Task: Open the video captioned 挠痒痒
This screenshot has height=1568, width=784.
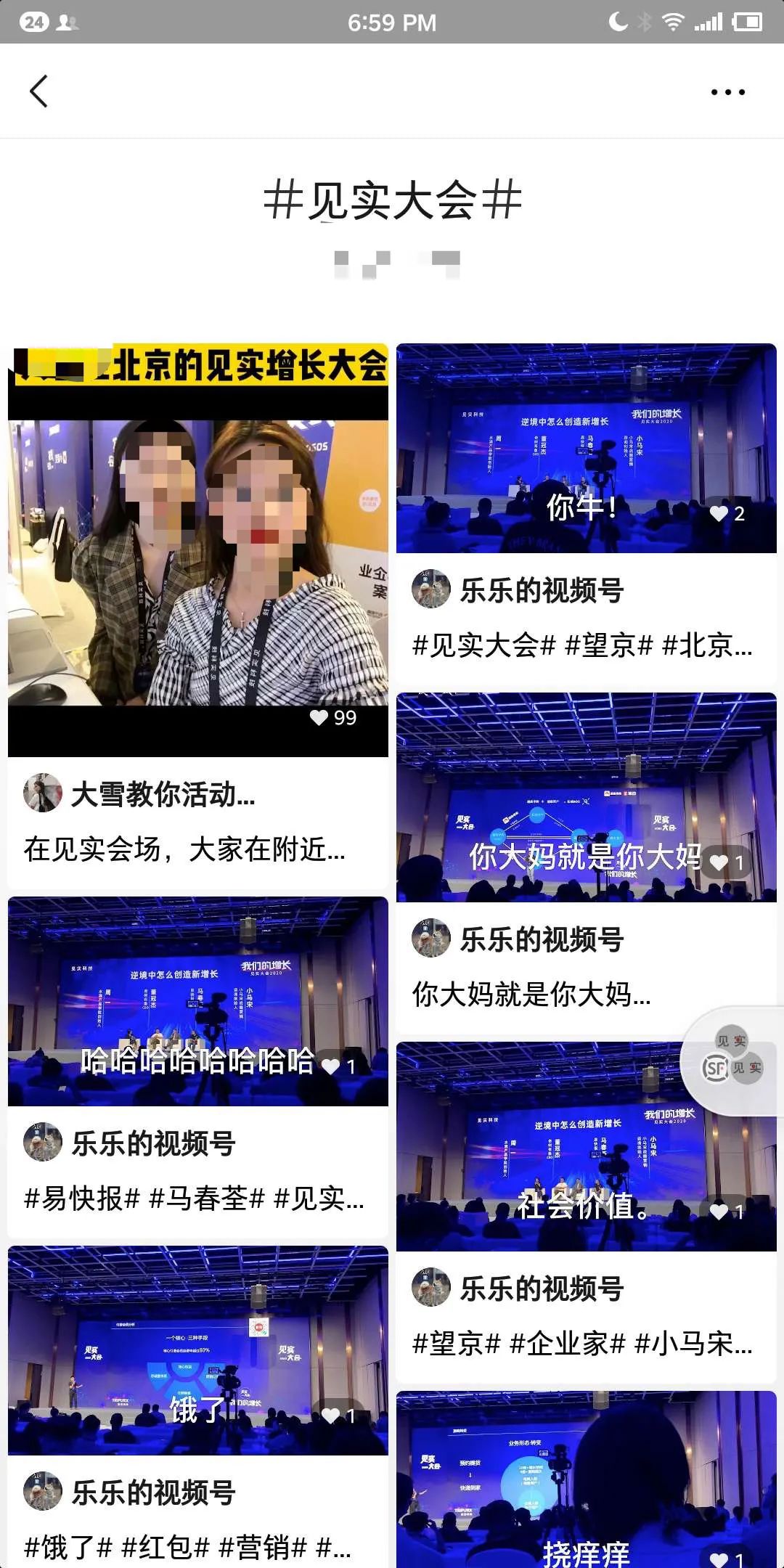Action: coord(586,1479)
